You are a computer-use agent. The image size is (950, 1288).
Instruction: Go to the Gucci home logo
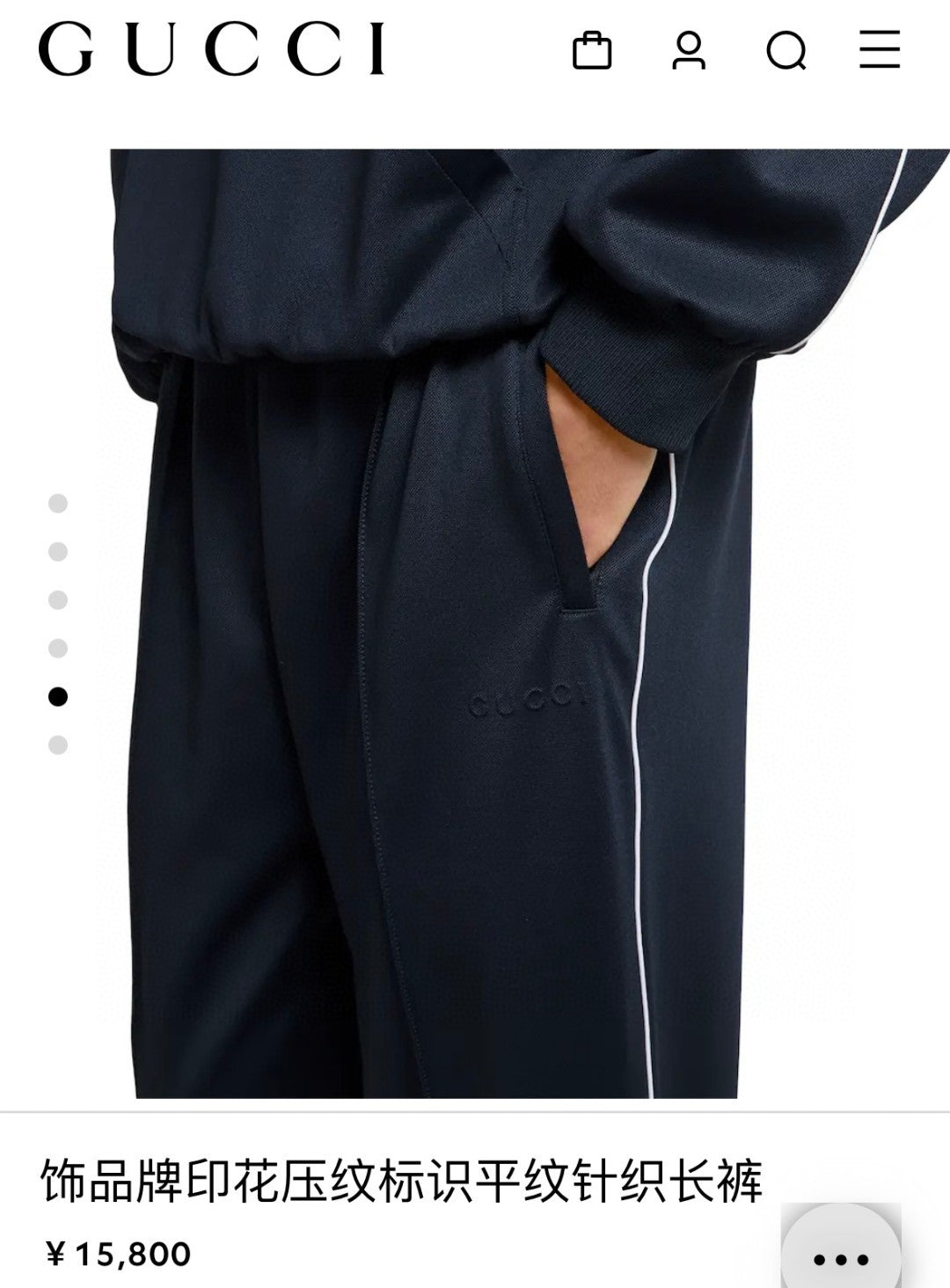pos(211,49)
